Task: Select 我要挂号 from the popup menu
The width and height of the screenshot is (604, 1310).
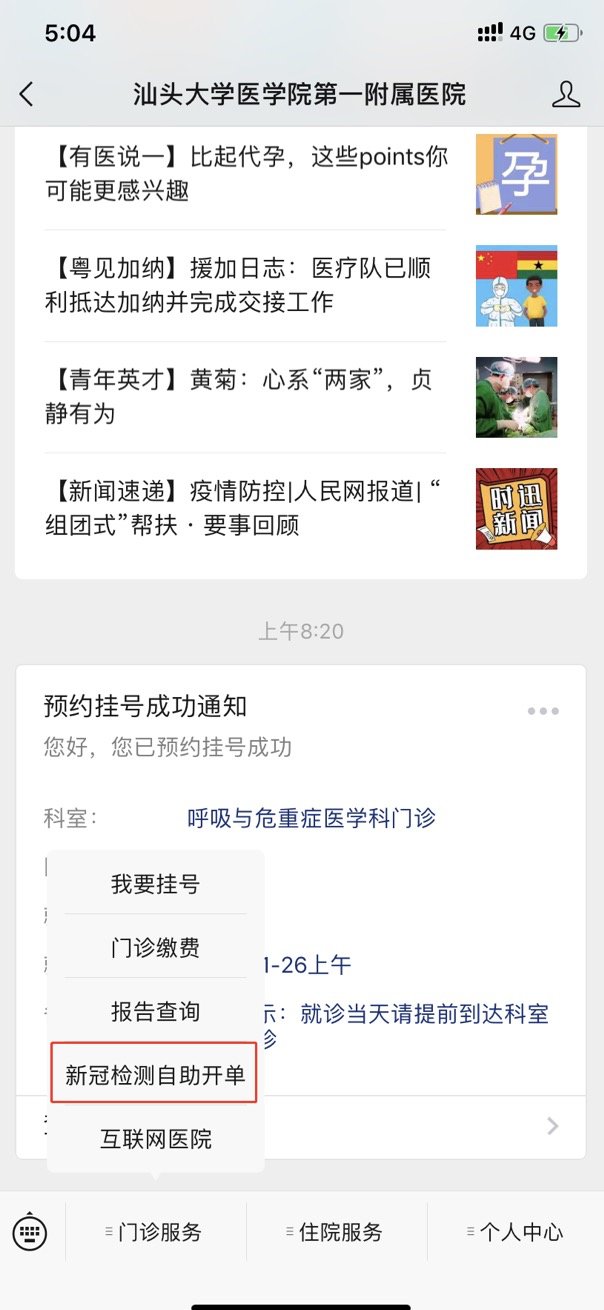Action: 155,884
